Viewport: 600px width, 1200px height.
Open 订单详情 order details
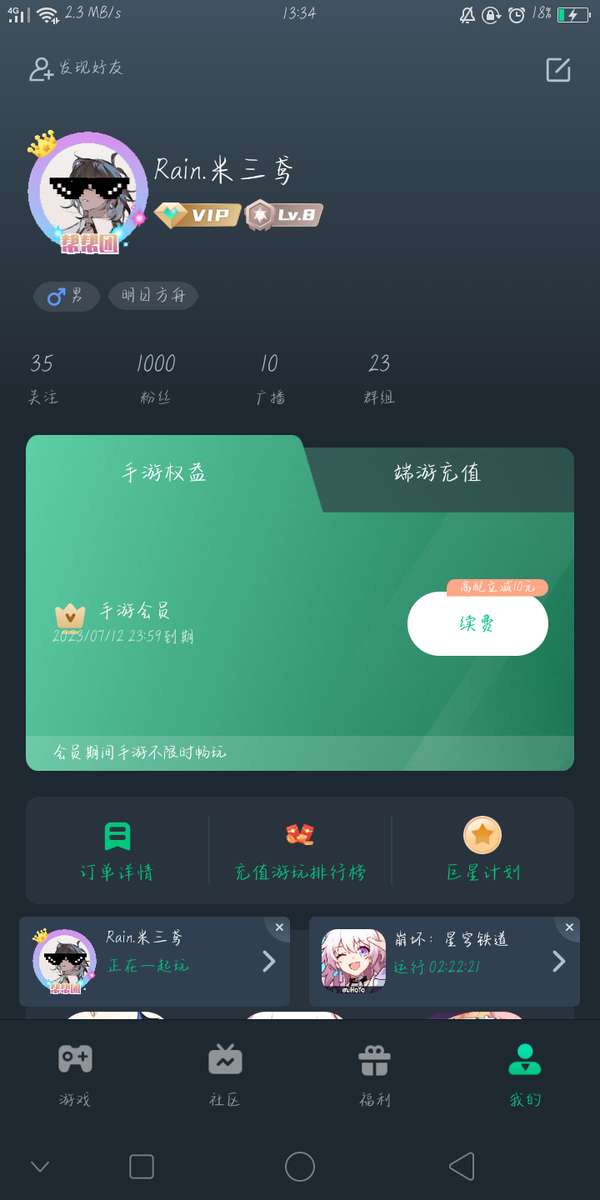coord(117,850)
